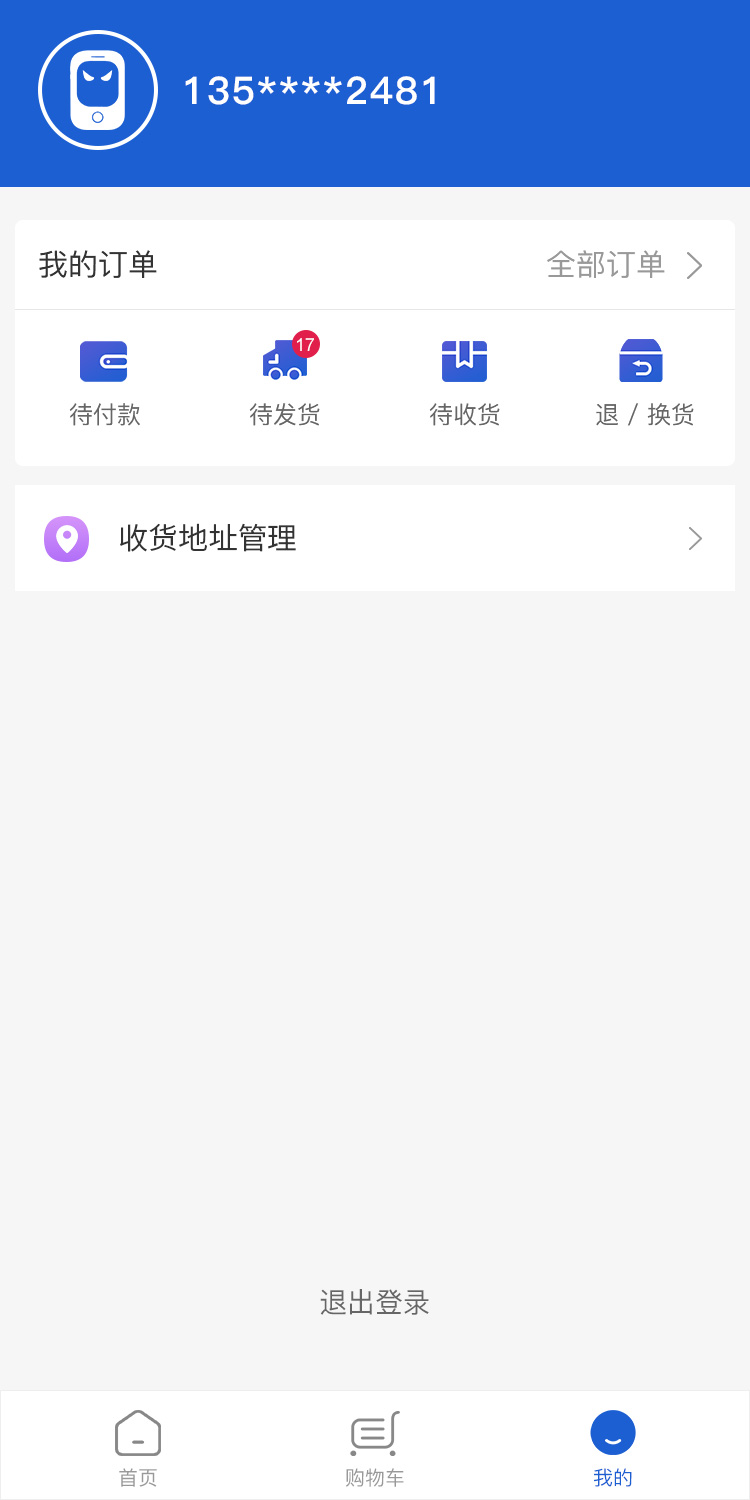Open 待付款 pending payment orders
Screen dimensions: 750x1500
pos(104,383)
